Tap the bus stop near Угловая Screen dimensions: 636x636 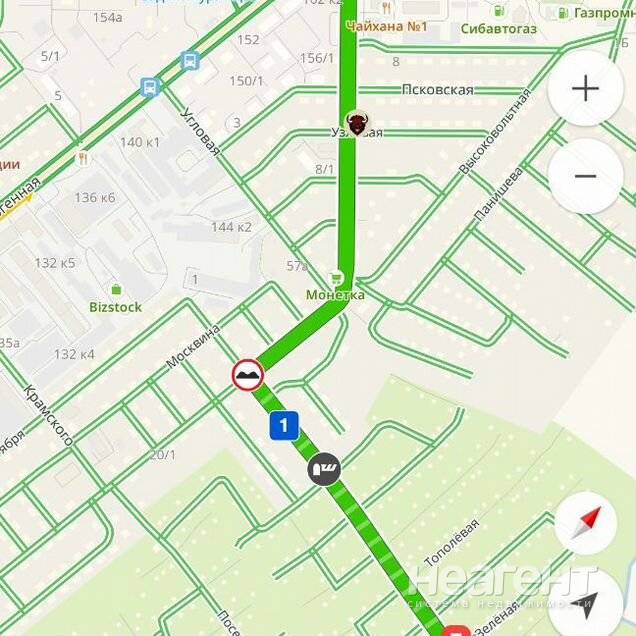click(x=190, y=60)
